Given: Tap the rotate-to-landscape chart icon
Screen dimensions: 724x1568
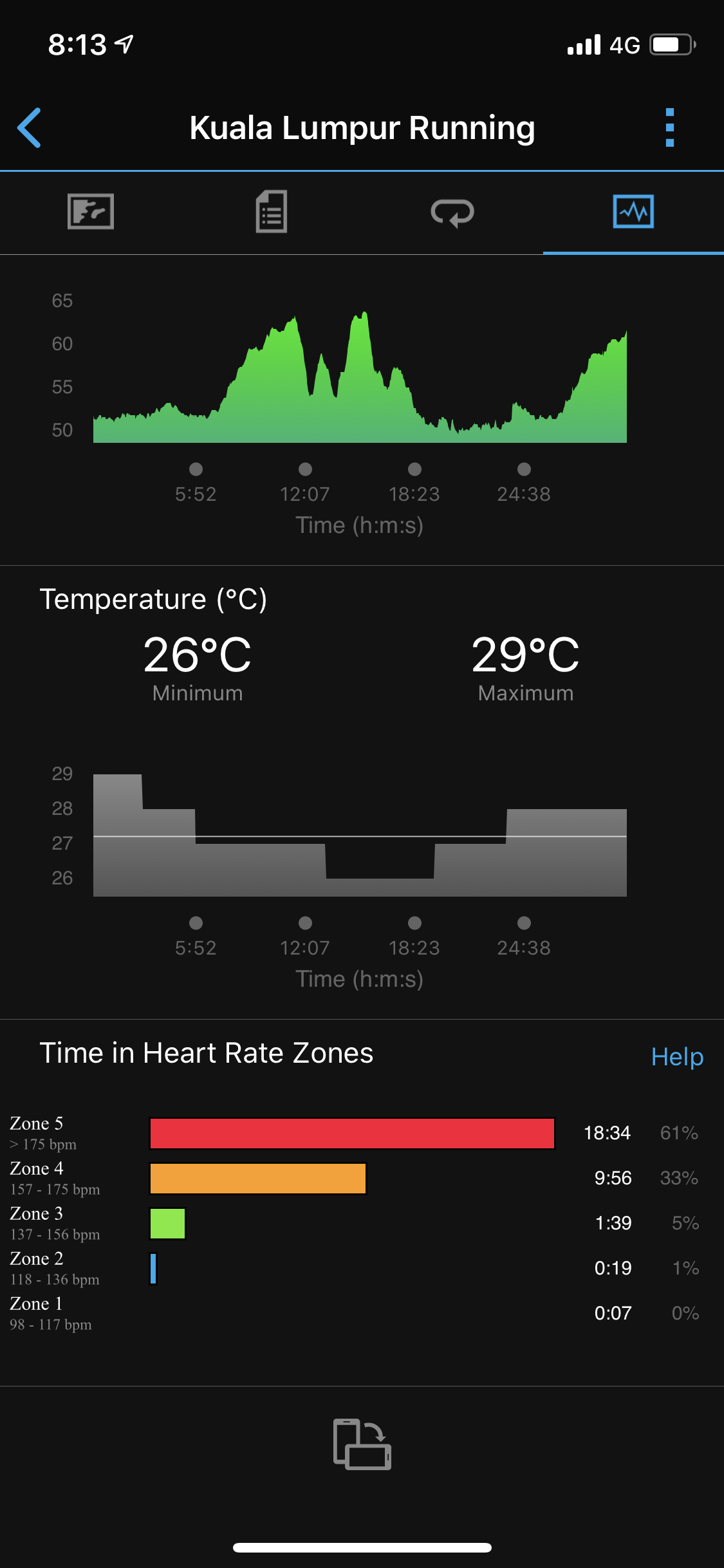Looking at the screenshot, I should 362,1444.
